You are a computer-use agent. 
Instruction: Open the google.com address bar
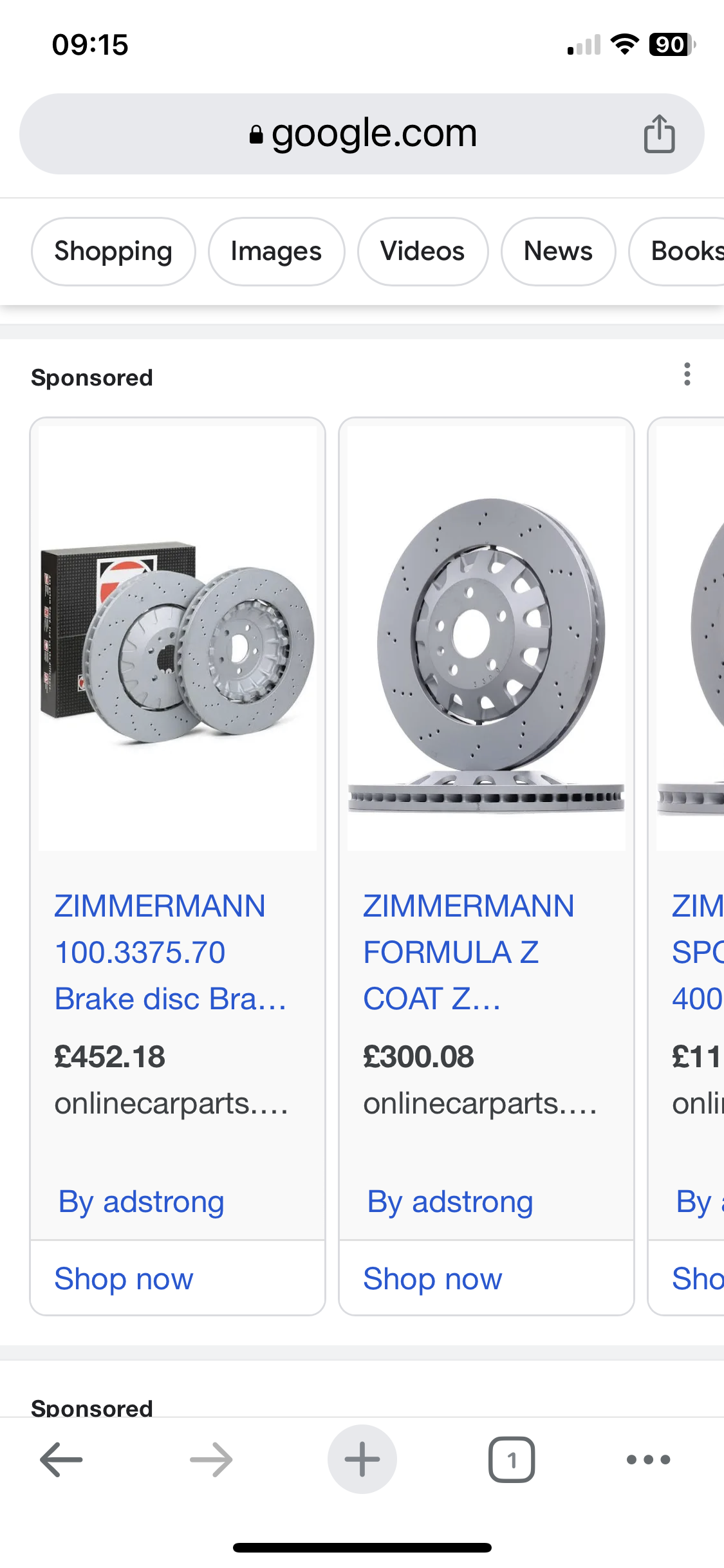coord(362,134)
